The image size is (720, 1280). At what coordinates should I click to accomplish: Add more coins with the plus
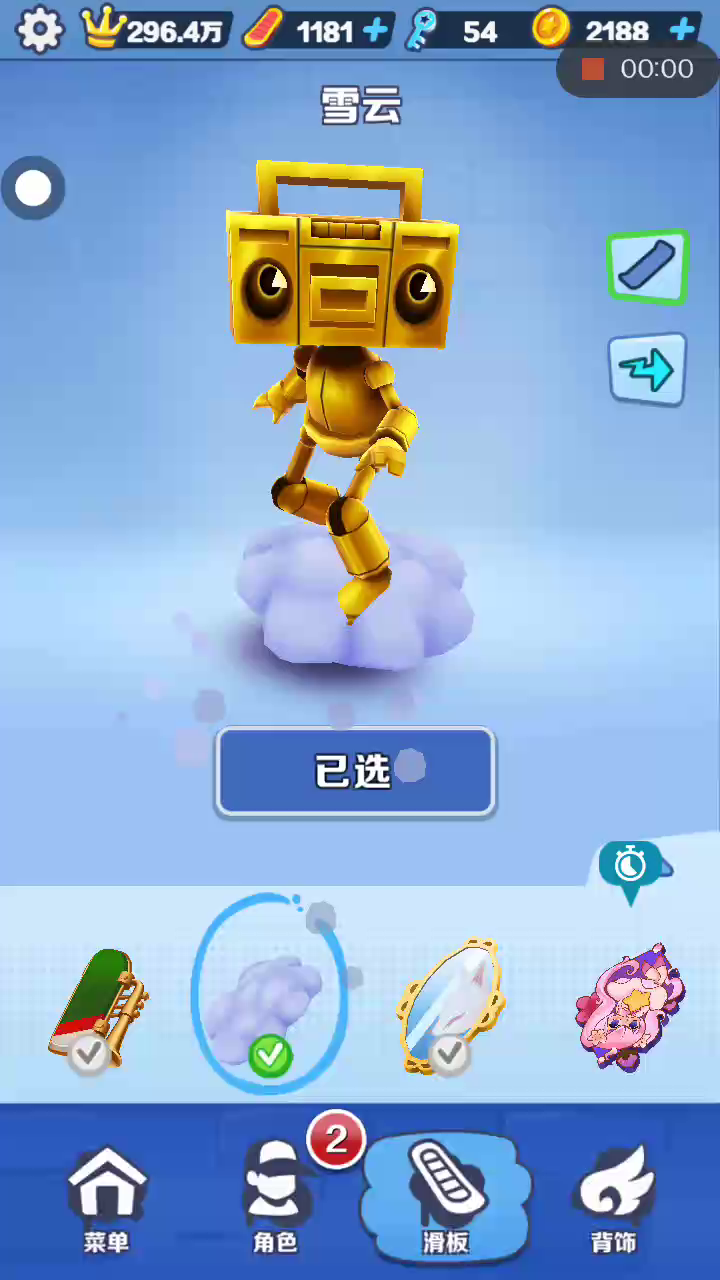click(x=683, y=30)
